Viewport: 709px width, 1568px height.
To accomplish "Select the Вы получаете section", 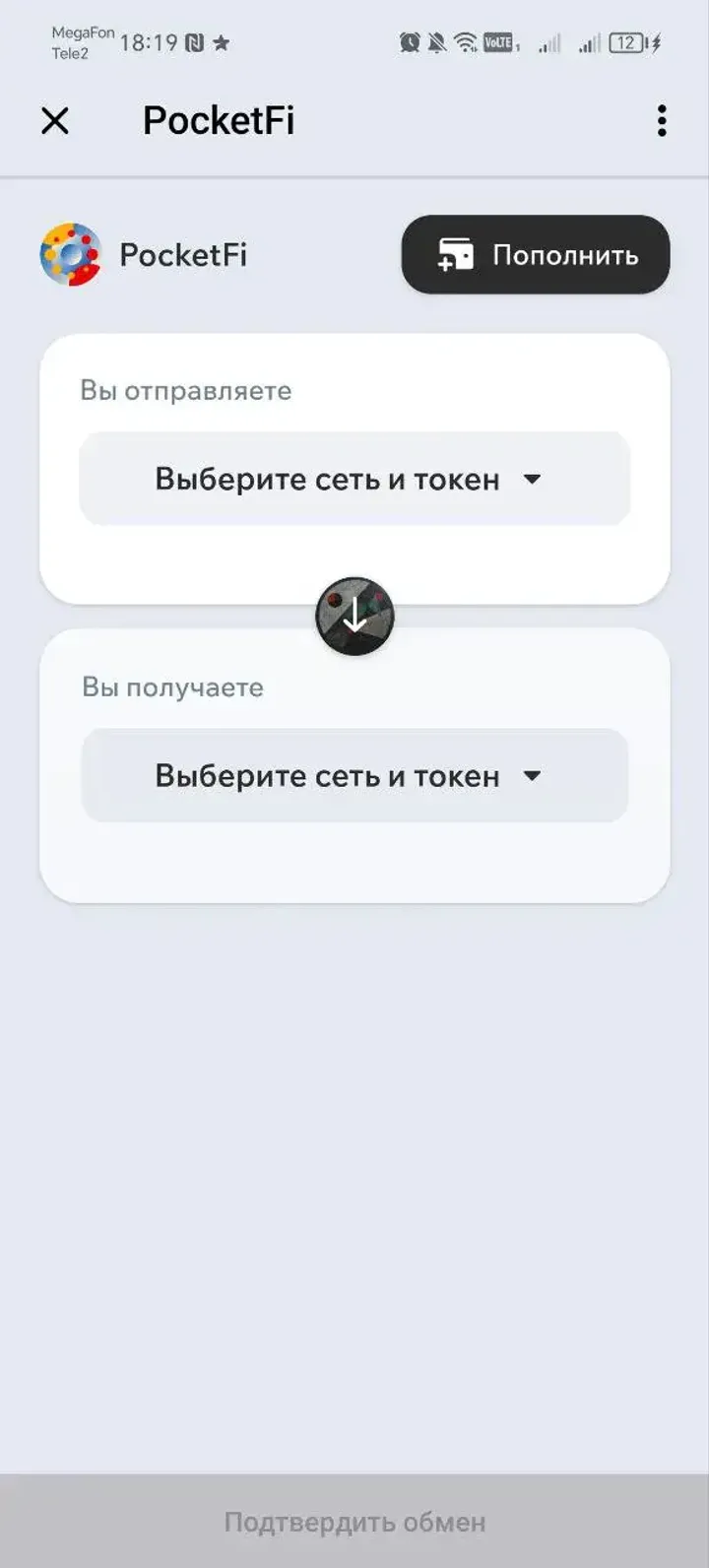I will click(x=173, y=686).
